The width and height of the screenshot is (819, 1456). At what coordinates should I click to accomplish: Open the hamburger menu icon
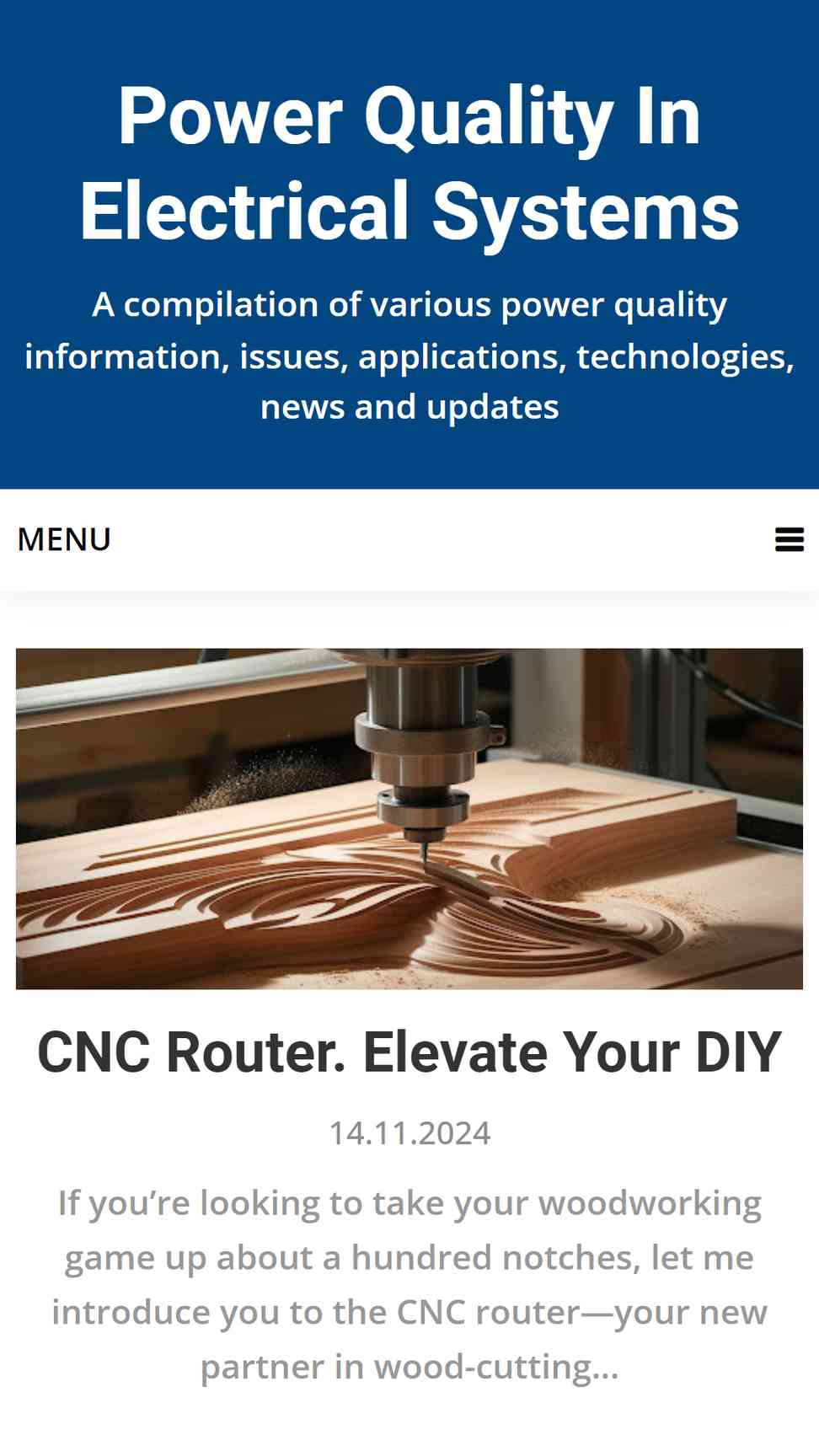(x=789, y=539)
